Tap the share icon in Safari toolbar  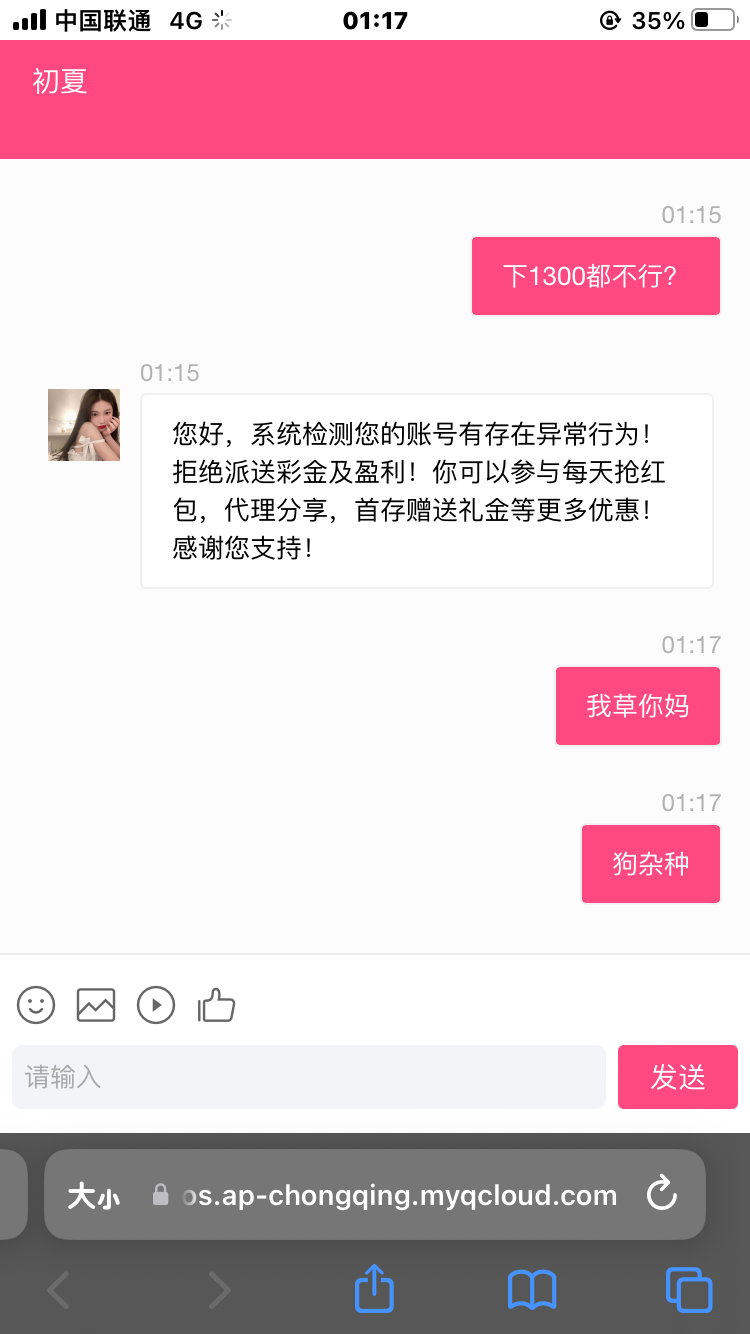(x=374, y=1289)
